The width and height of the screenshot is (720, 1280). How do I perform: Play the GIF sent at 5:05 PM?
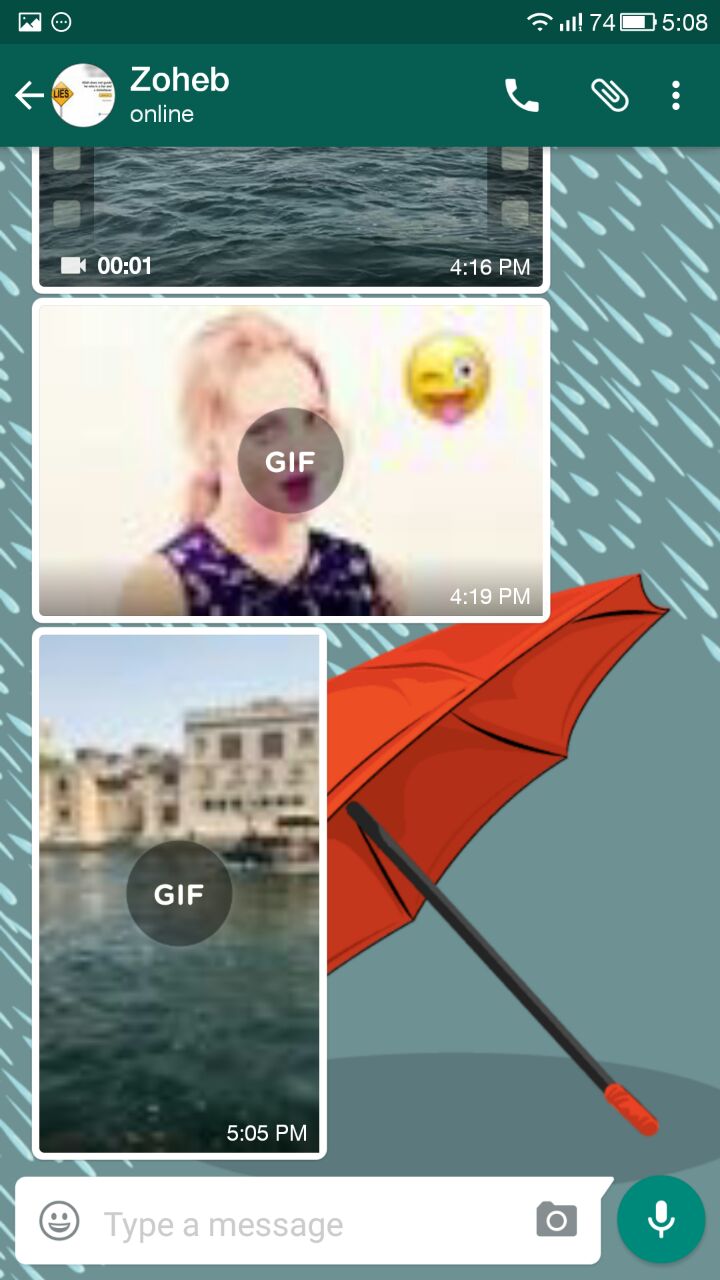pyautogui.click(x=179, y=894)
